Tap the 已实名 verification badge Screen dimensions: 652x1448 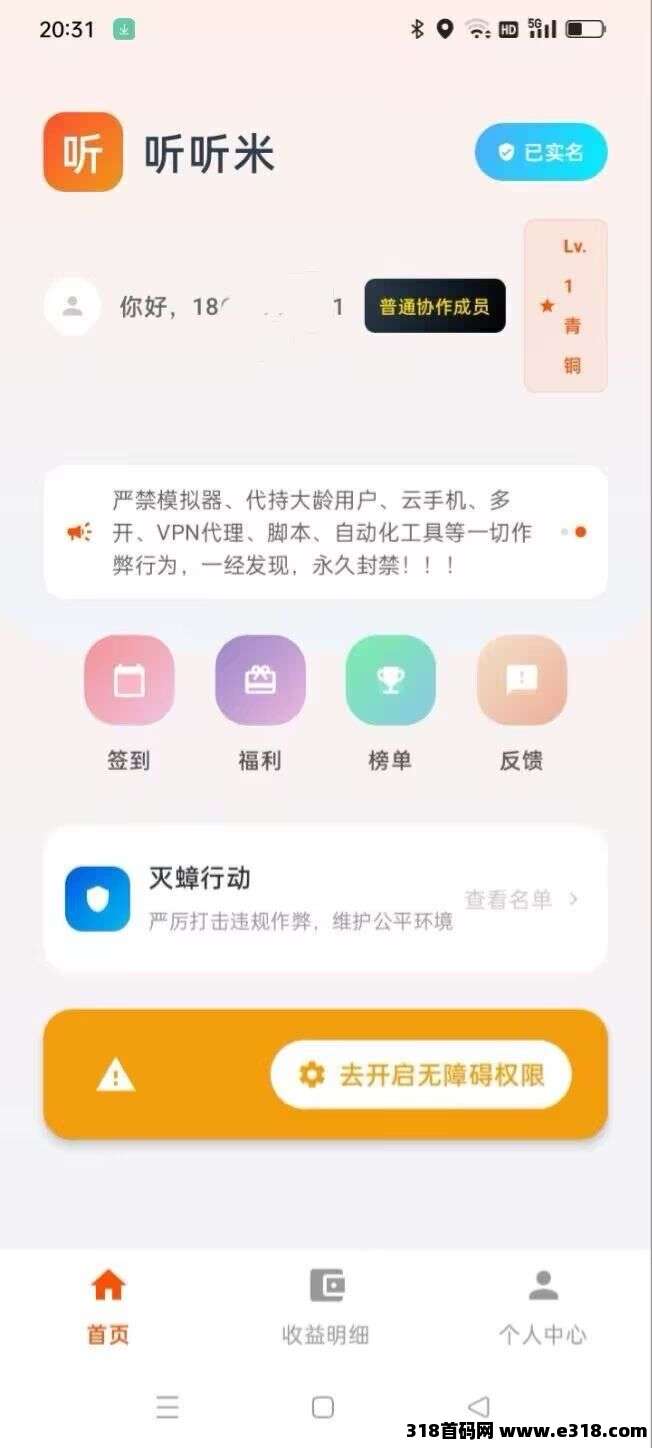pos(541,152)
